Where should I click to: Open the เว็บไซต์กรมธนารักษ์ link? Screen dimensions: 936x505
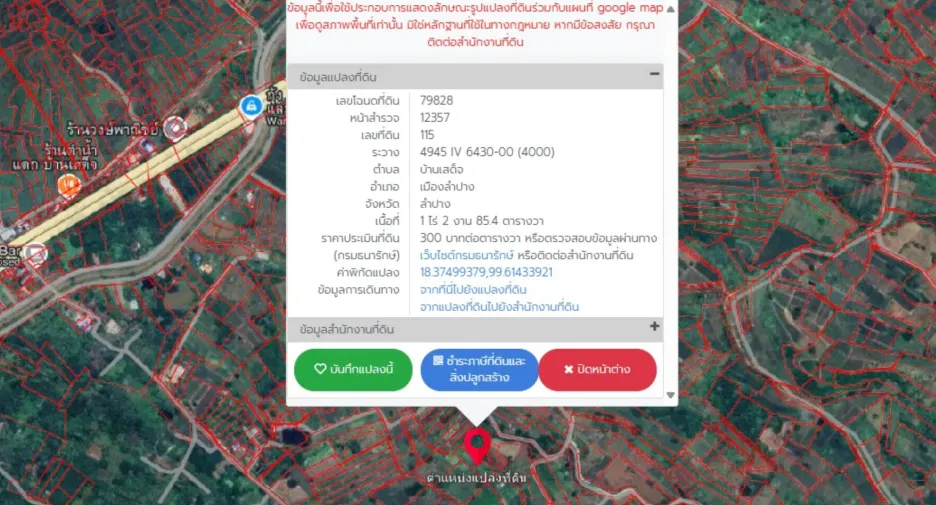click(466, 255)
